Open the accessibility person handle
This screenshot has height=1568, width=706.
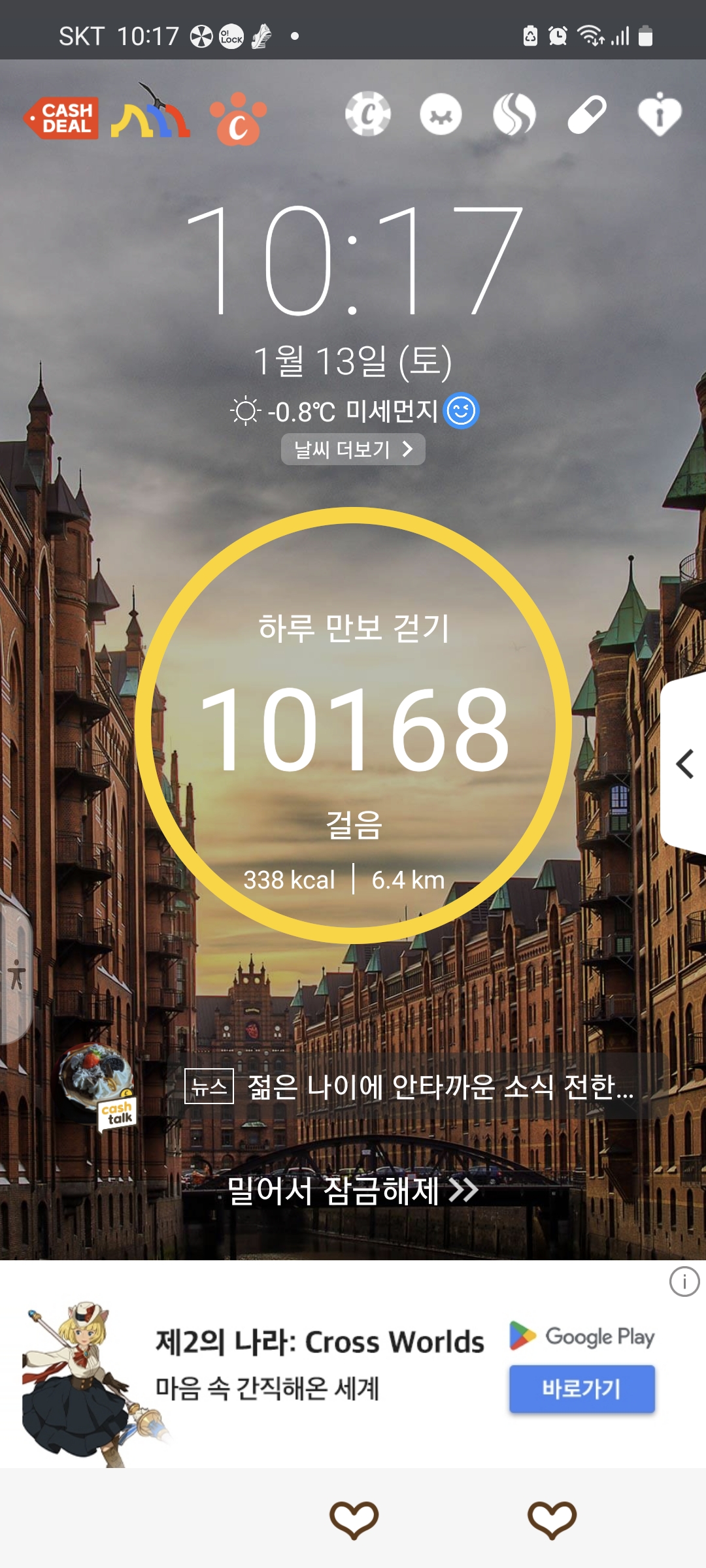16,974
